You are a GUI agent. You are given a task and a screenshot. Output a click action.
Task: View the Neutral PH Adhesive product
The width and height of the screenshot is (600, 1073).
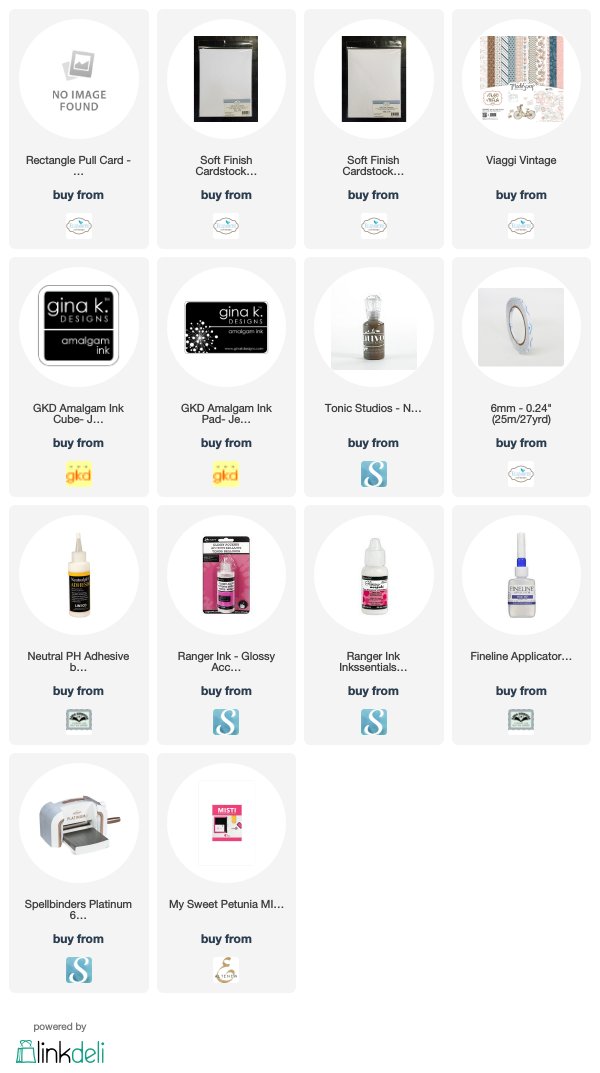[x=79, y=575]
